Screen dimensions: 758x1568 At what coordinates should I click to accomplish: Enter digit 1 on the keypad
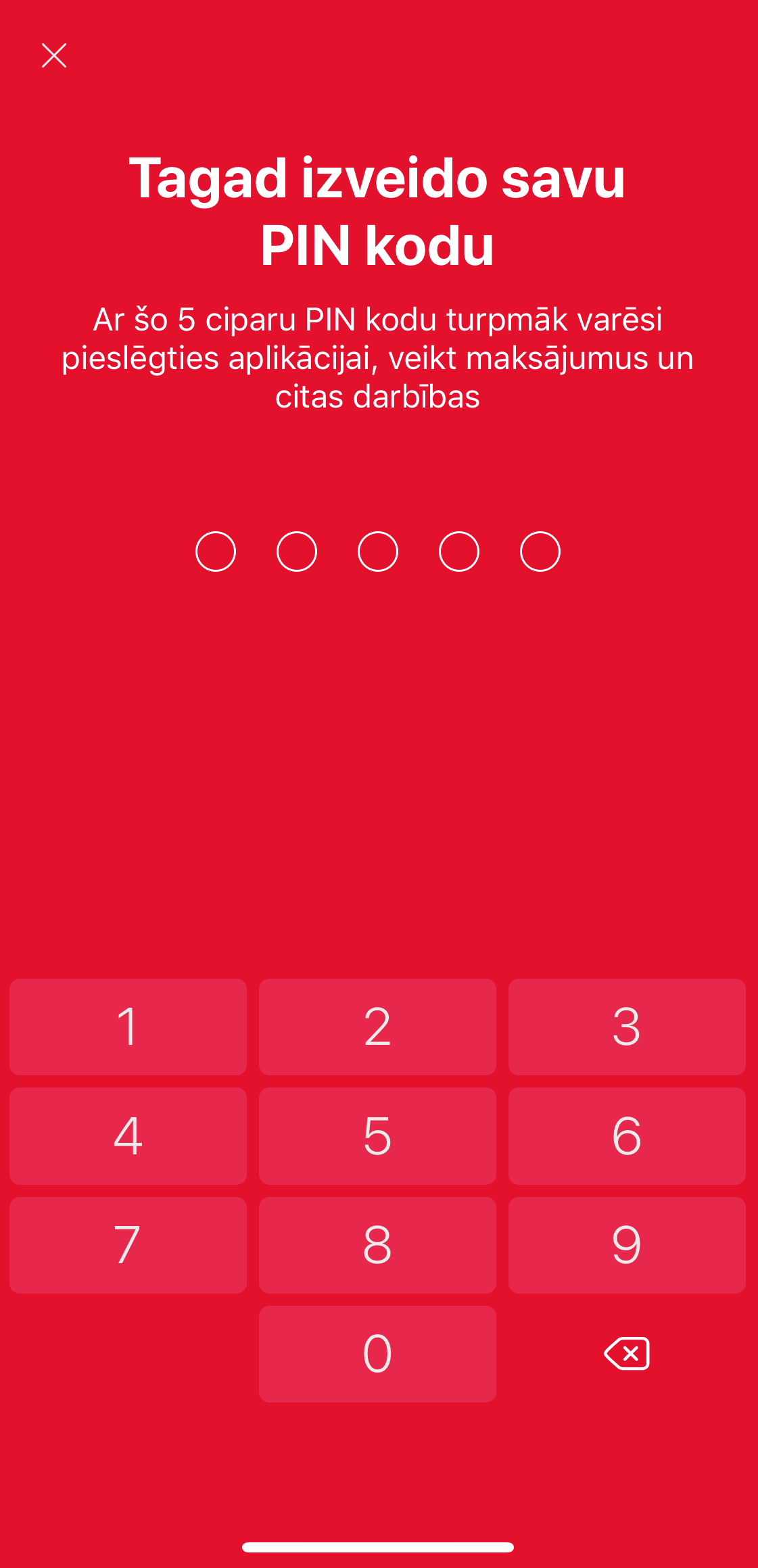pyautogui.click(x=128, y=1027)
